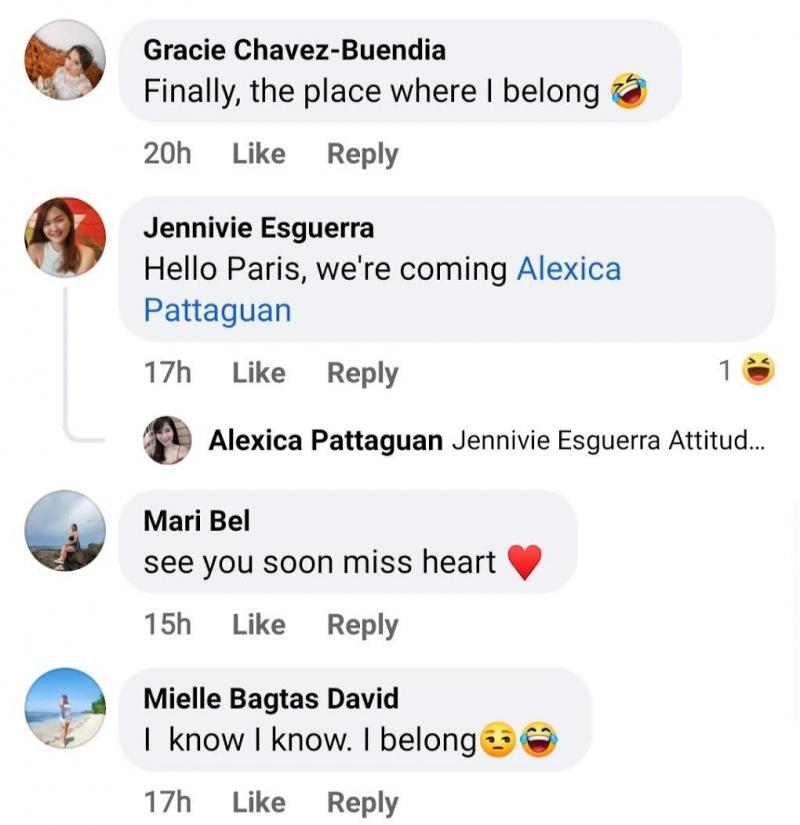
Task: Open Mari Bel's profile picture
Action: [65, 530]
